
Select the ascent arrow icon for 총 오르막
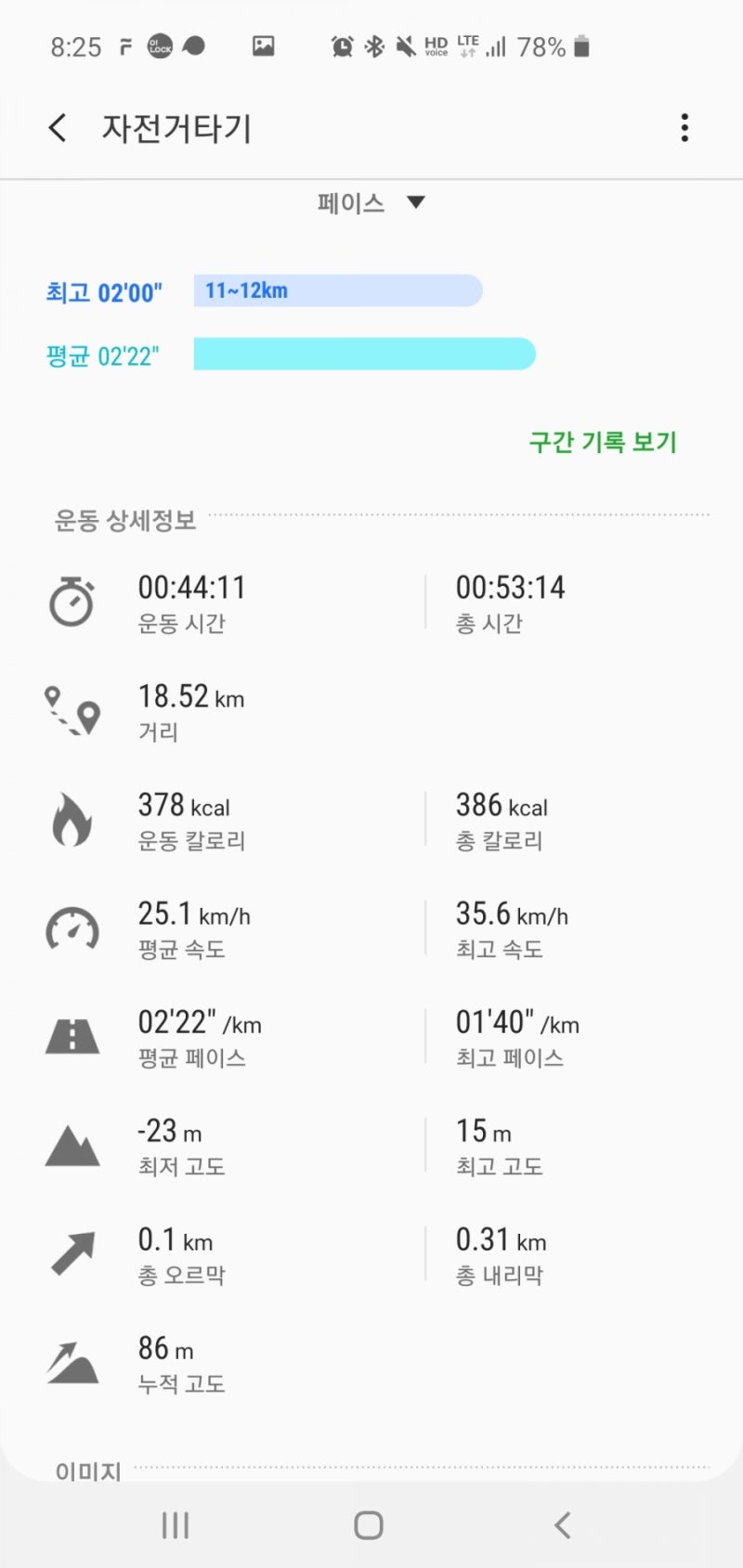(x=72, y=1254)
